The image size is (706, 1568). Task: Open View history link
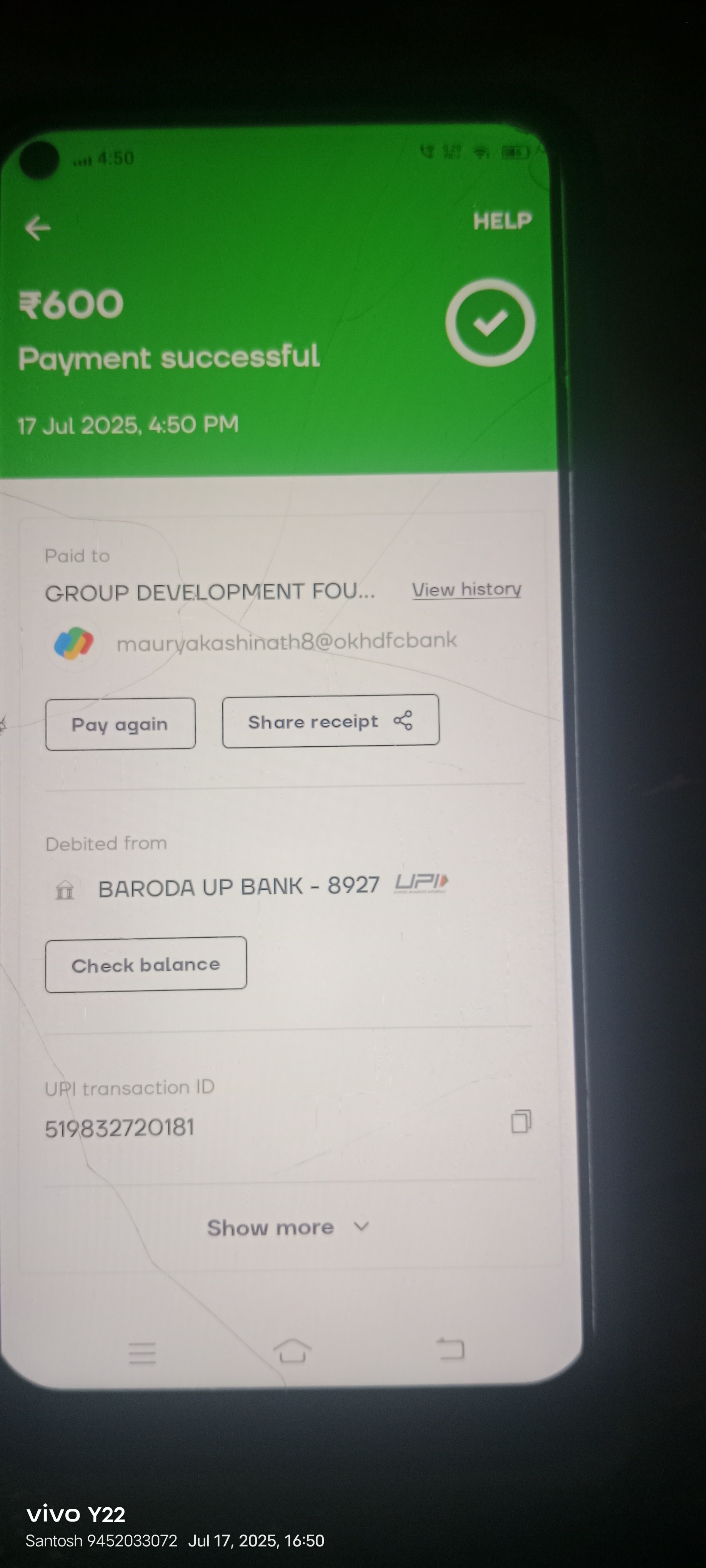coord(466,589)
